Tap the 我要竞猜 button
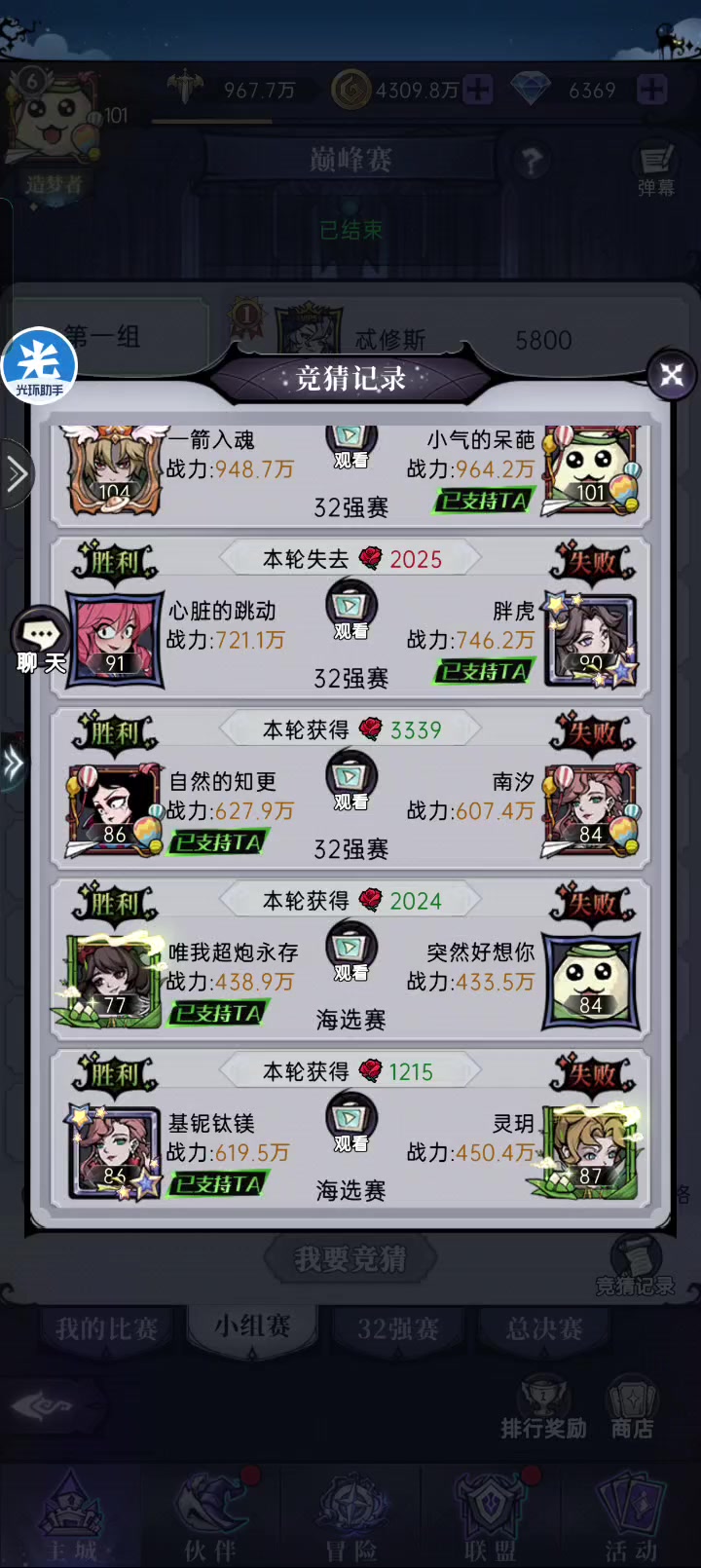The width and height of the screenshot is (701, 1568). point(350,1259)
